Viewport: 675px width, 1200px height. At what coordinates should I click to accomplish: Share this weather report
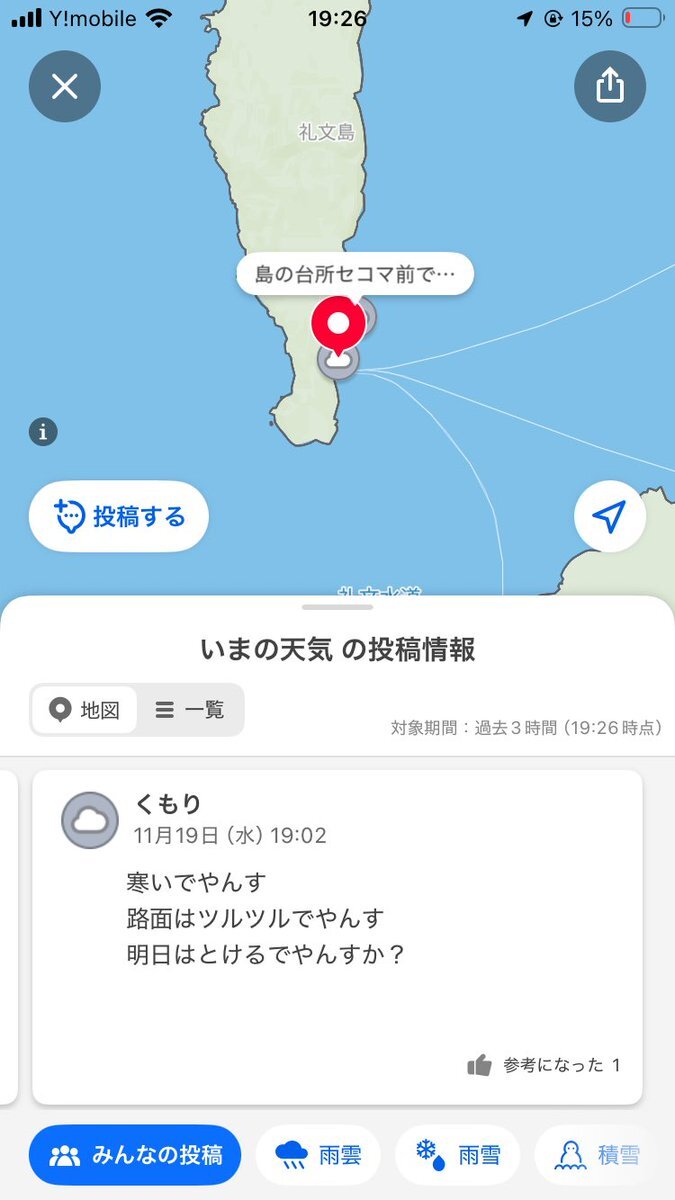coord(609,86)
